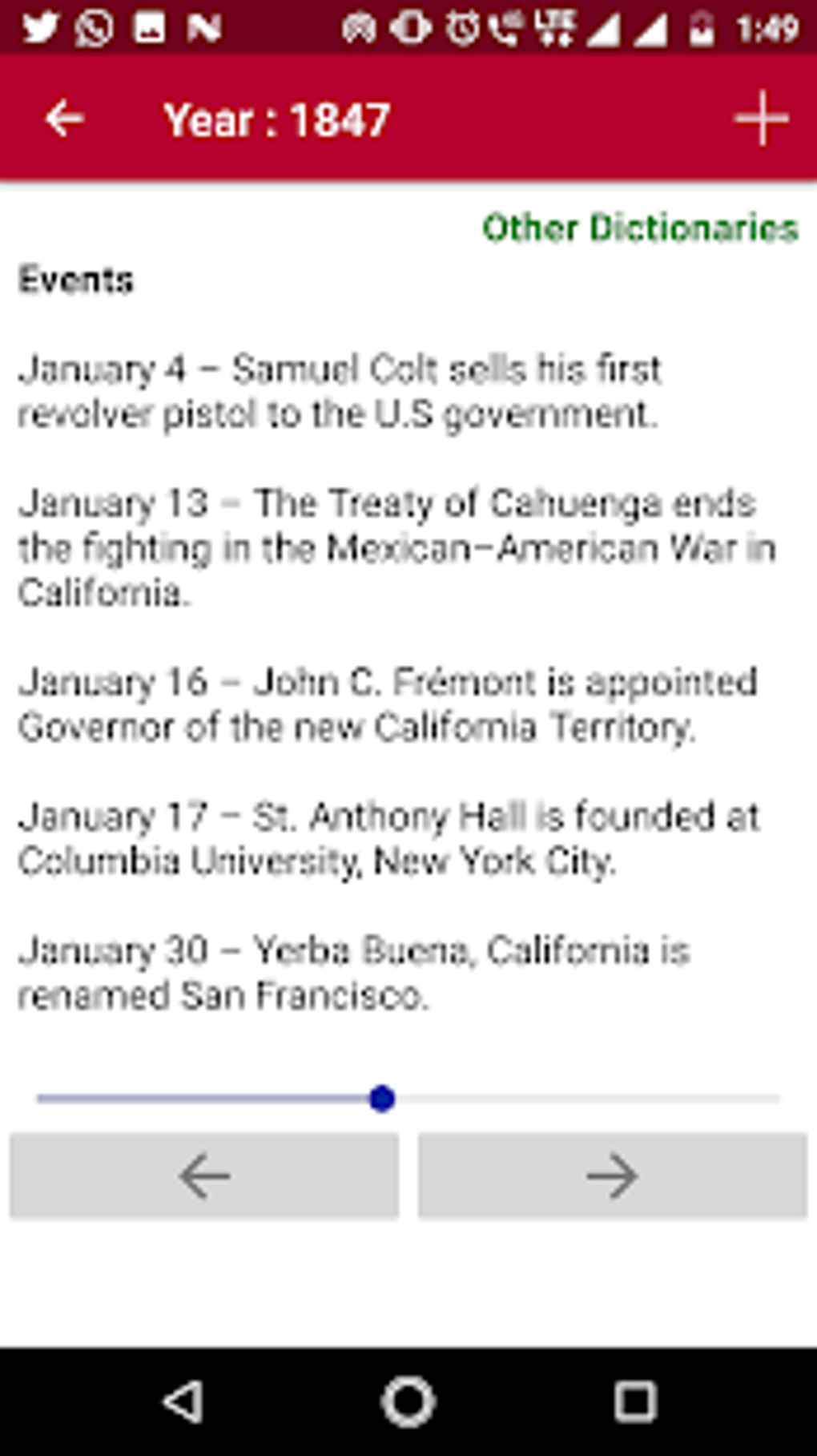Go back from the Year 1847 page

[64, 119]
